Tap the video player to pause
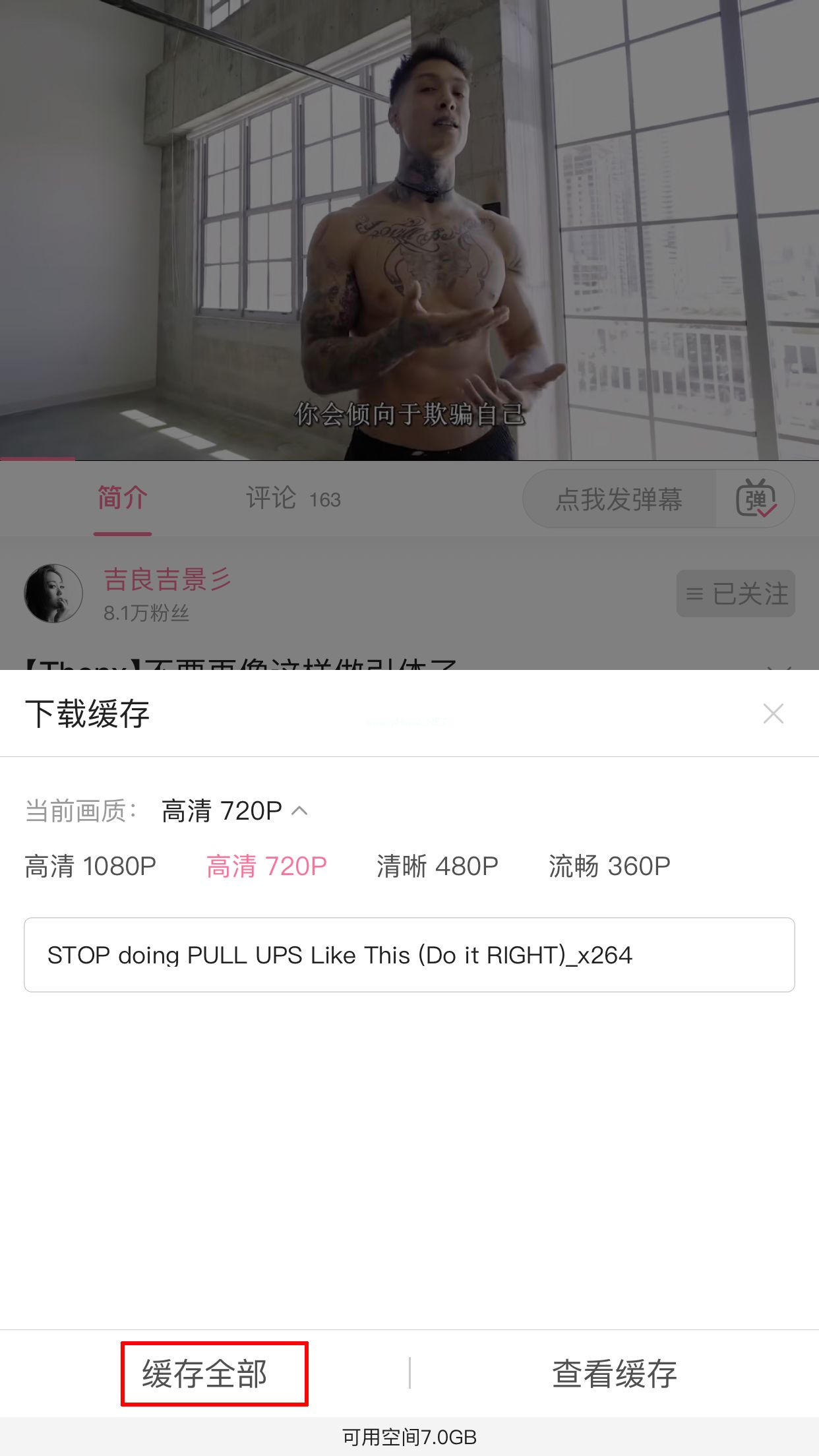The height and width of the screenshot is (1456, 819). pos(409,231)
